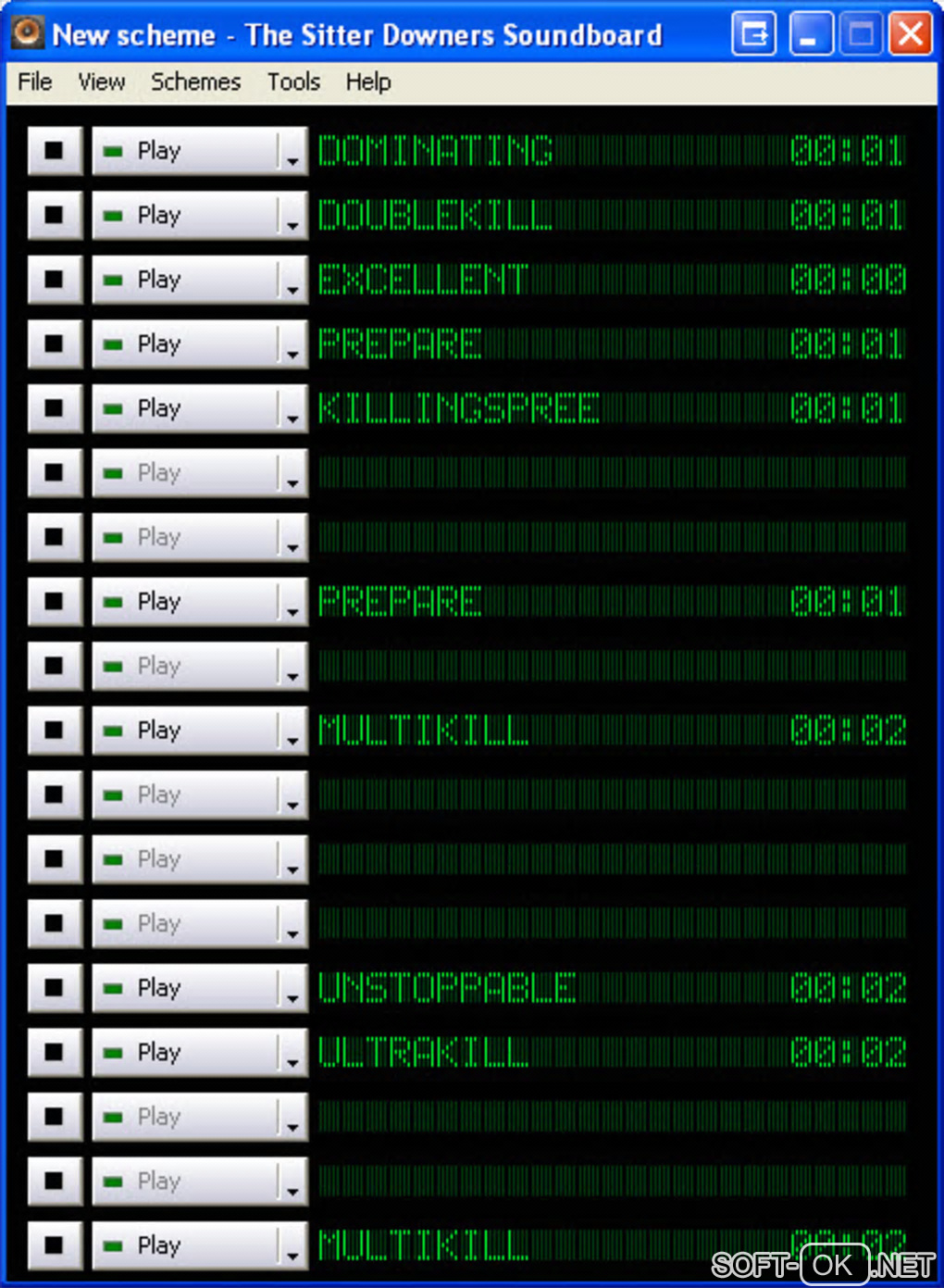Expand the dropdown arrow beside DOMINATING Play

click(293, 152)
